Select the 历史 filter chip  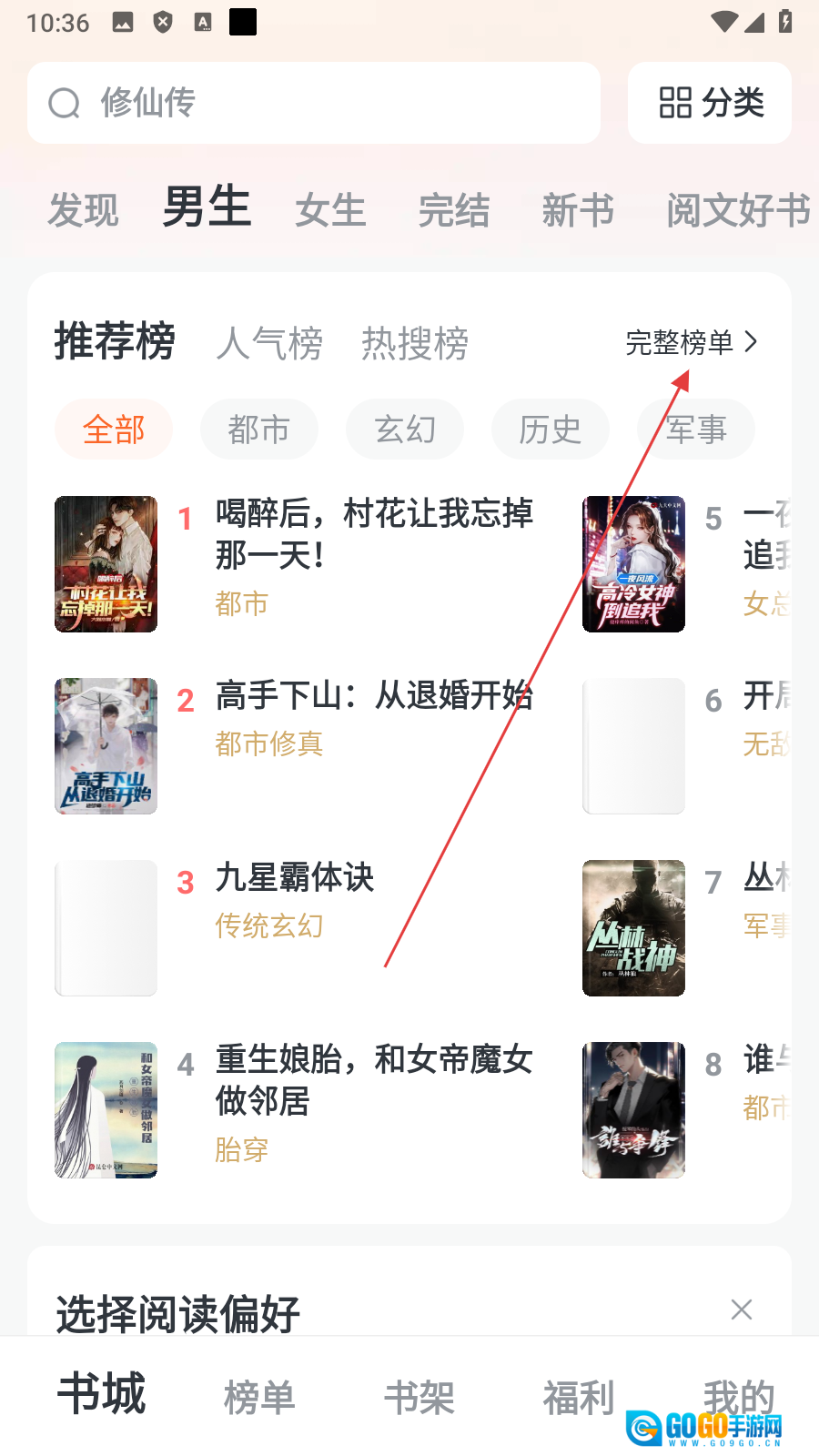(551, 430)
